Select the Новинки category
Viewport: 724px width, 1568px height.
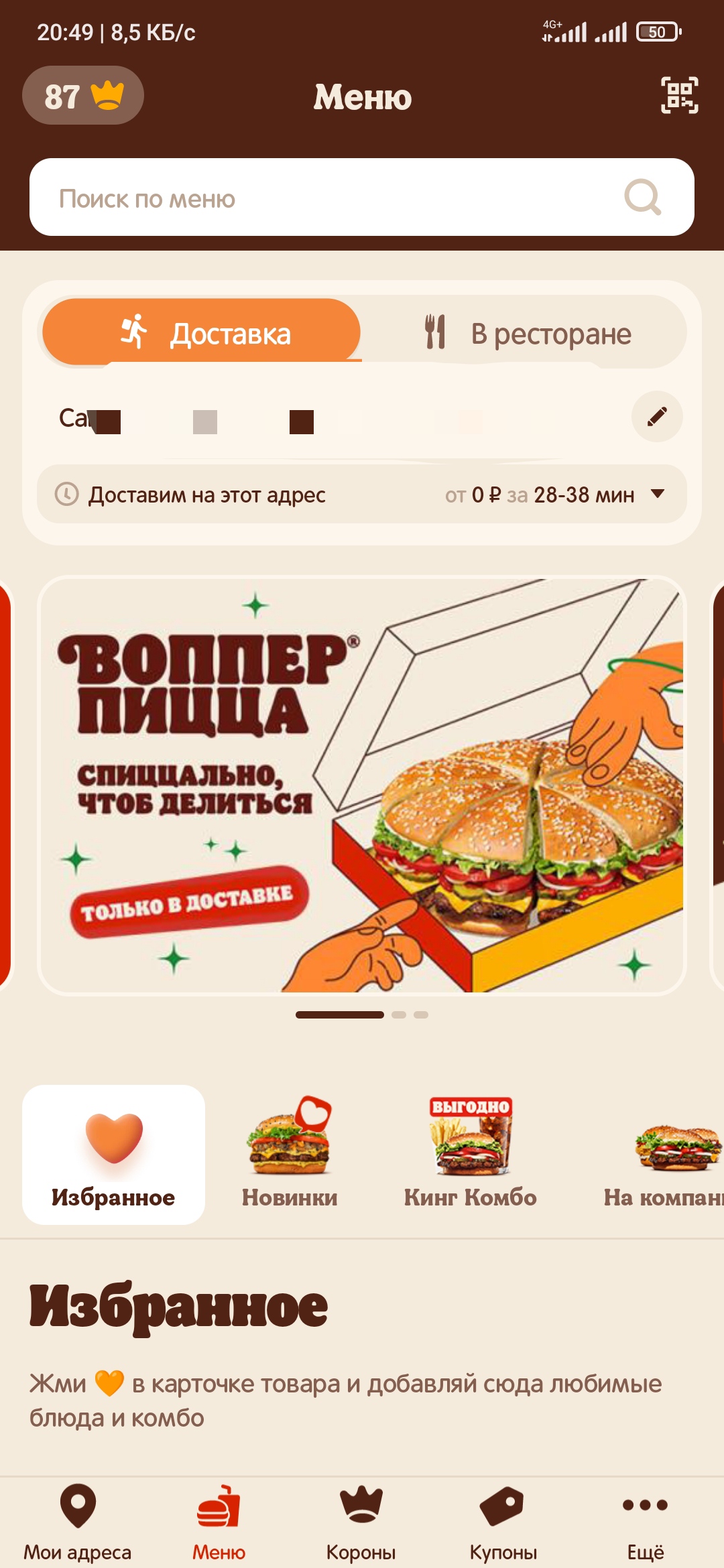coord(290,1155)
